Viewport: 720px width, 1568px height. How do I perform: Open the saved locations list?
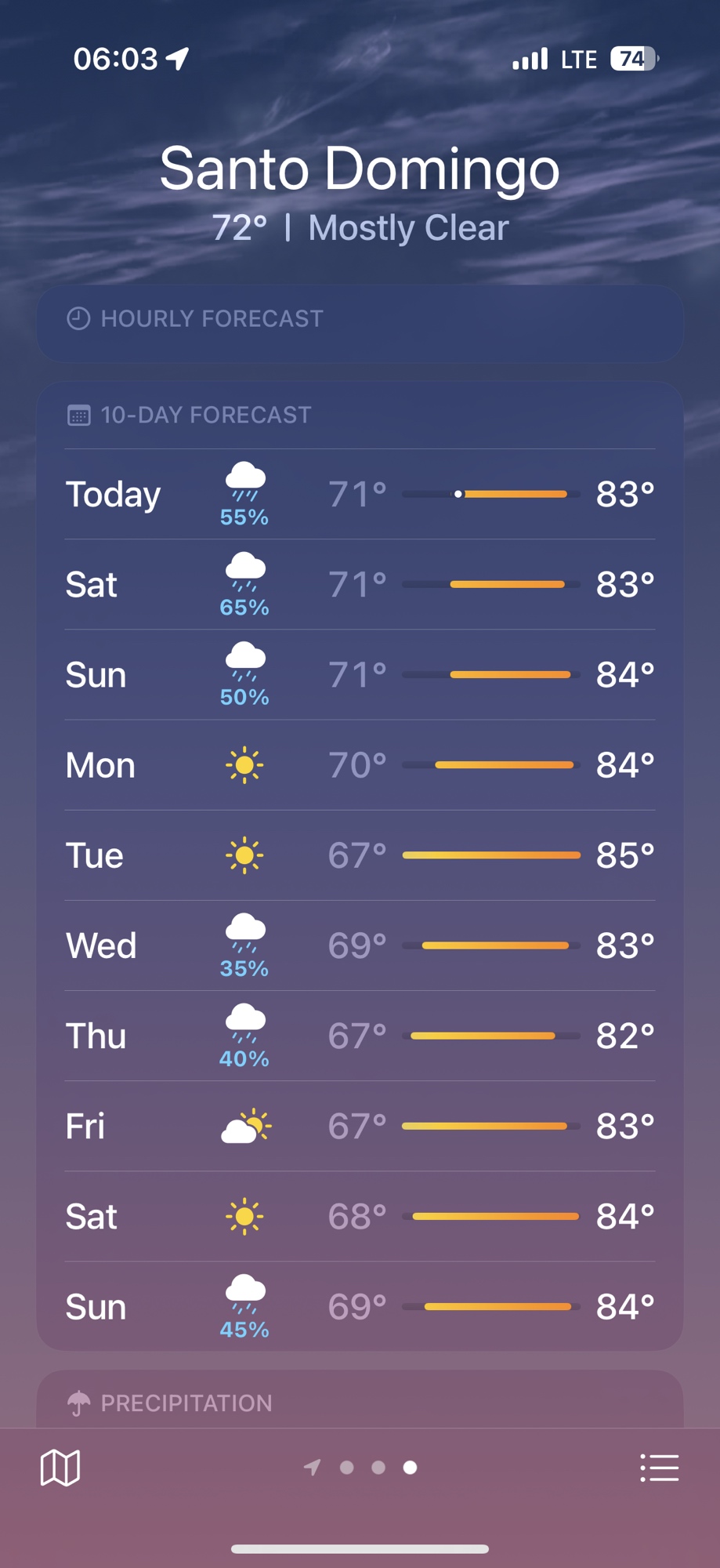coord(659,1467)
